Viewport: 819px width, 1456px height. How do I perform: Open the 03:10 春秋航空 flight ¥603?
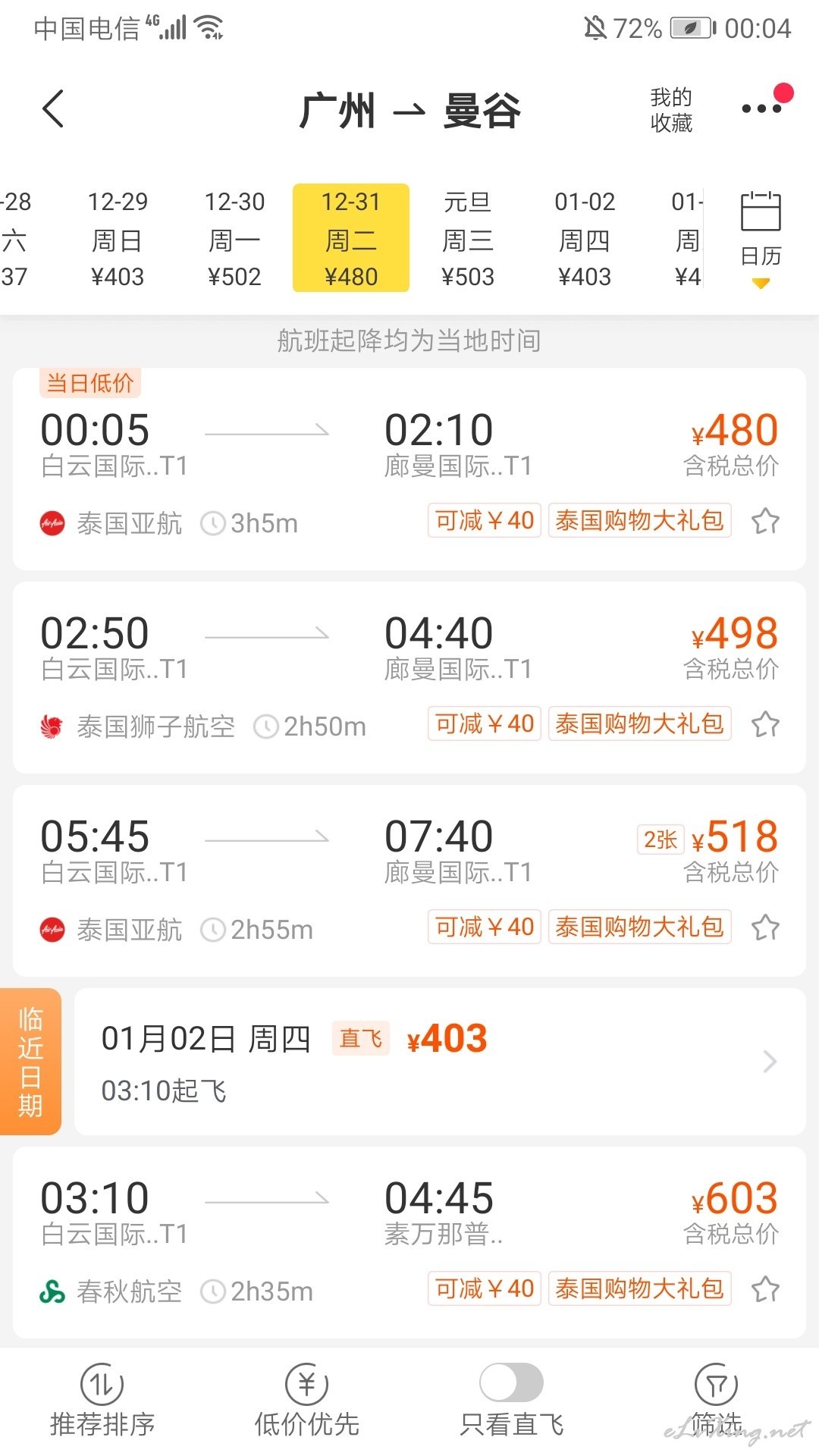[x=409, y=1242]
